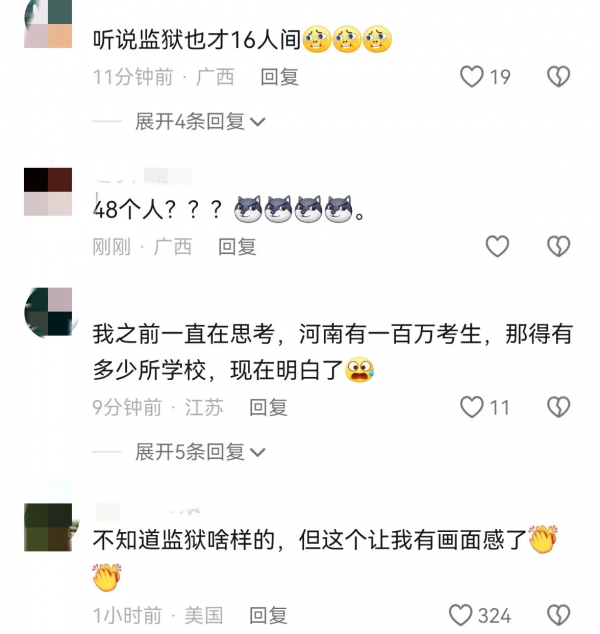600x634 pixels.
Task: Dislike the comment about 16人间 prison
Action: point(558,77)
